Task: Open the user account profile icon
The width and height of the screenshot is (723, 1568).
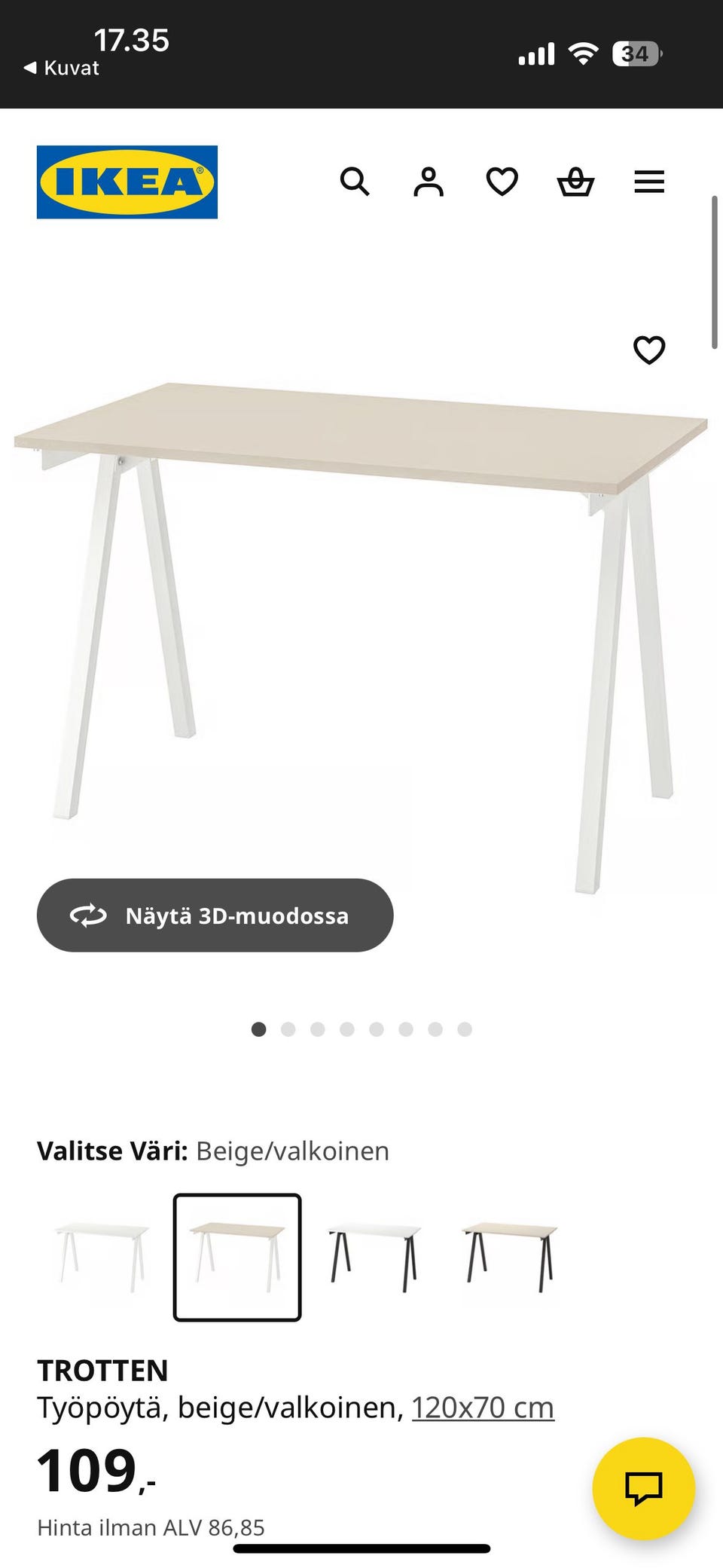Action: coord(428,182)
